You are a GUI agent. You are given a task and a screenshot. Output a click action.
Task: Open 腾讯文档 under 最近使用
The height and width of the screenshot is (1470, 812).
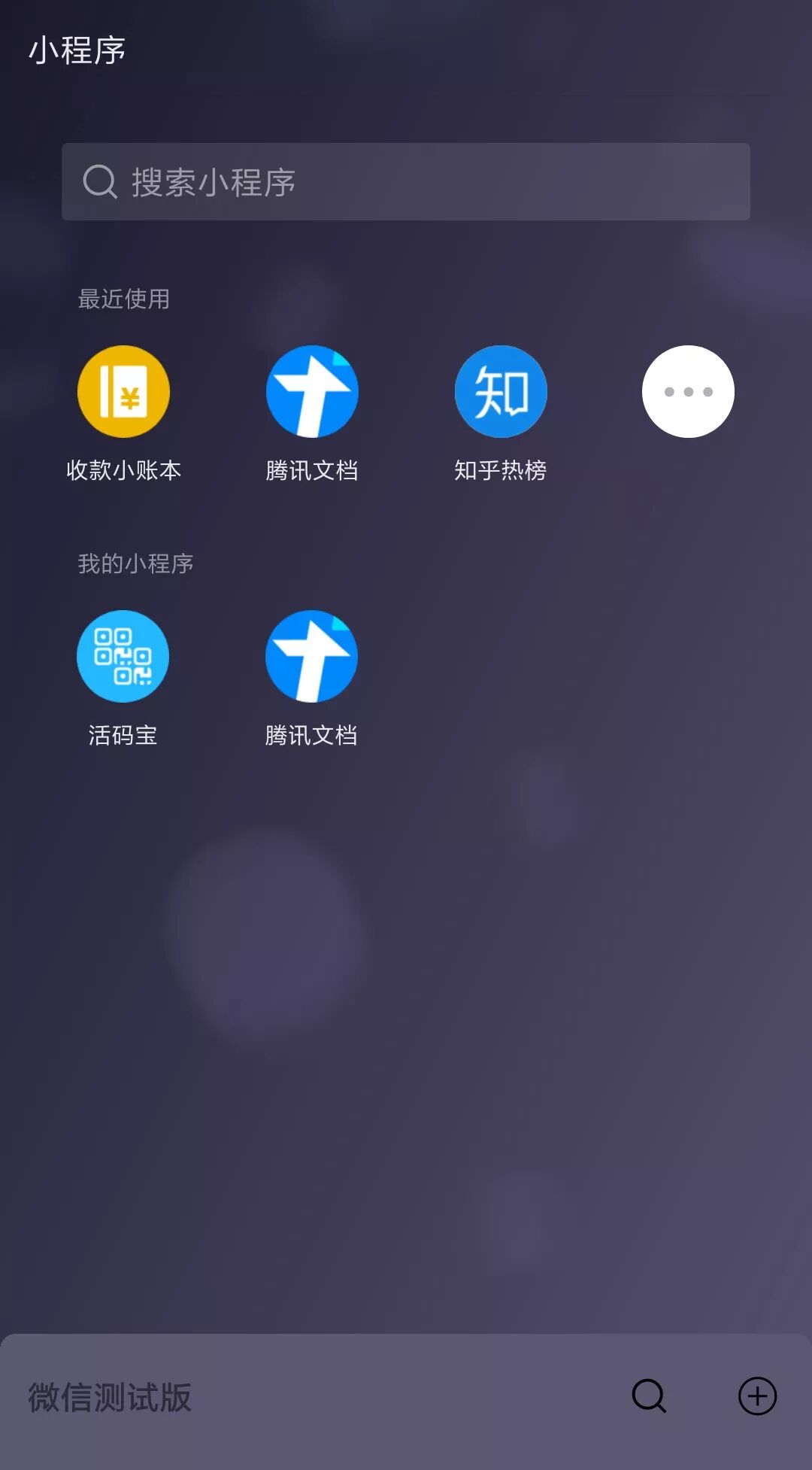312,392
